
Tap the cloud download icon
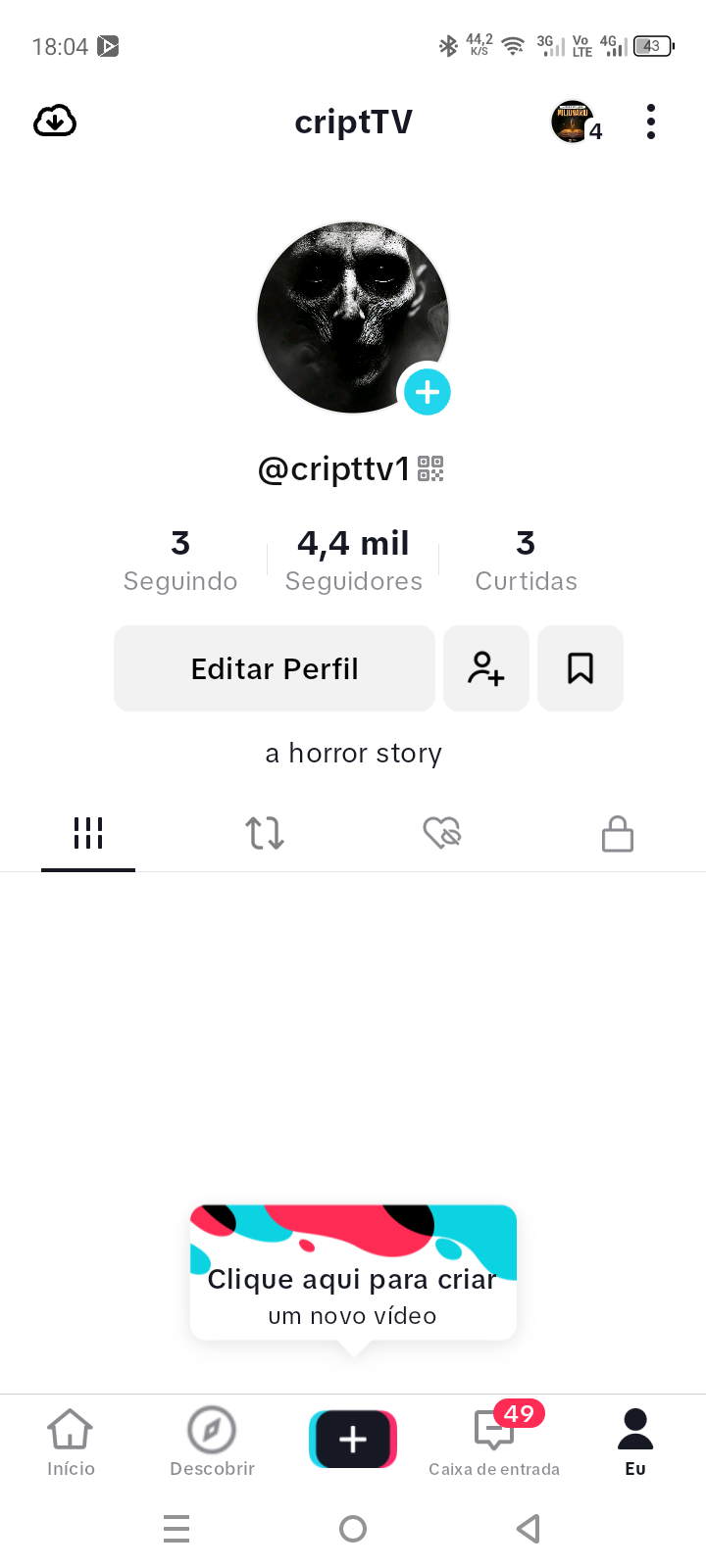(55, 122)
